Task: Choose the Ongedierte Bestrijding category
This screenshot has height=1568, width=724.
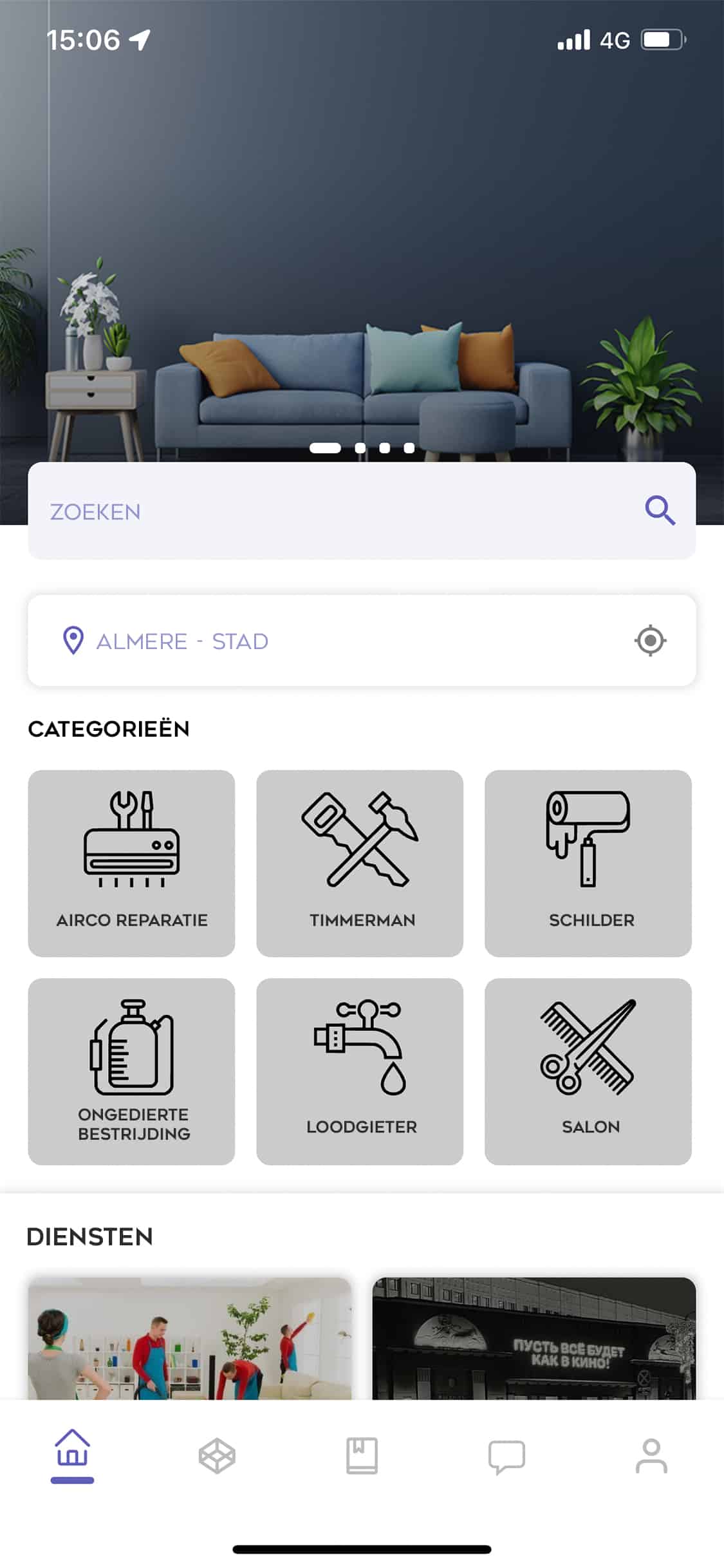Action: pyautogui.click(x=131, y=1071)
